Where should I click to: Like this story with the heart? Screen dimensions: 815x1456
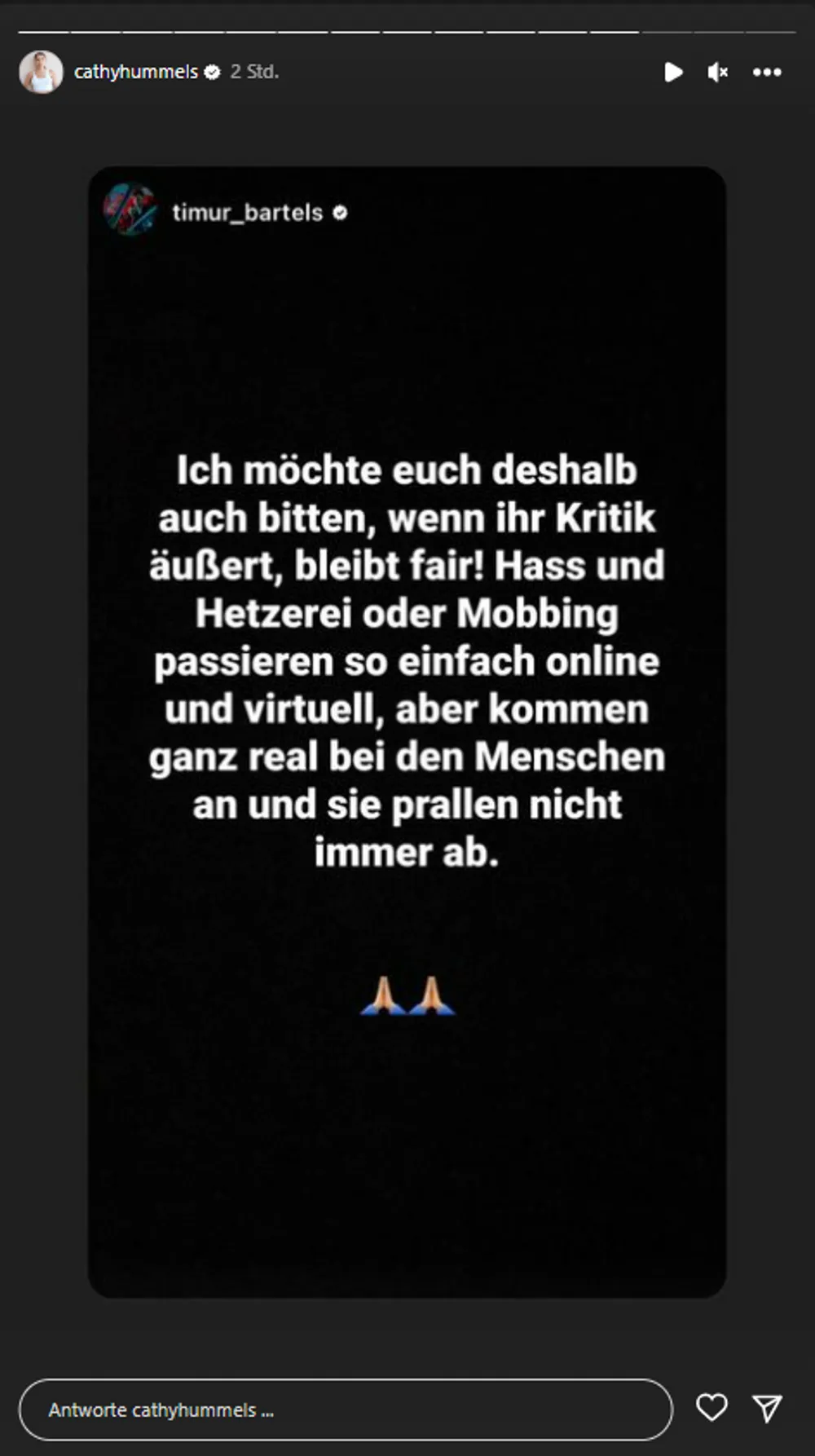[x=711, y=1407]
